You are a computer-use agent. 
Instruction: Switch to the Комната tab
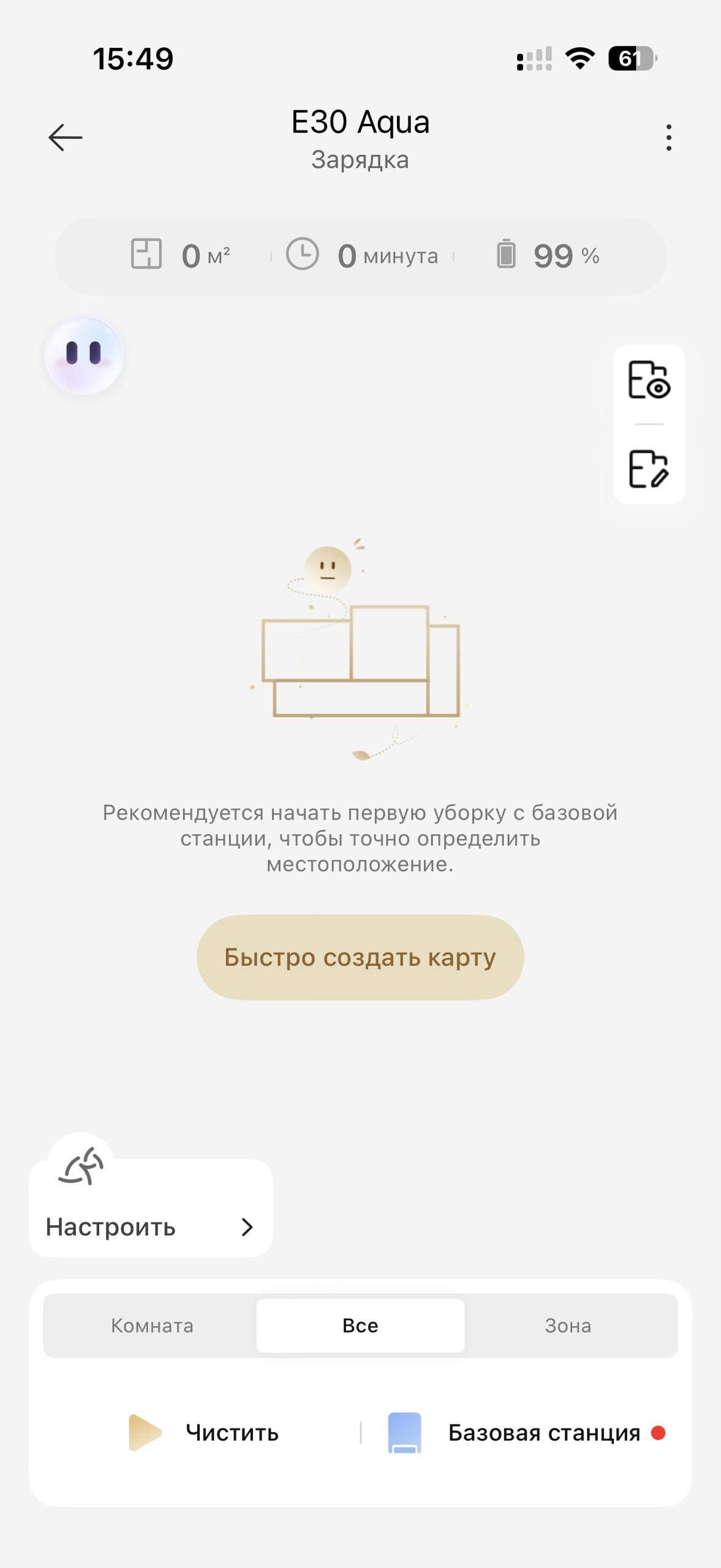coord(152,1326)
